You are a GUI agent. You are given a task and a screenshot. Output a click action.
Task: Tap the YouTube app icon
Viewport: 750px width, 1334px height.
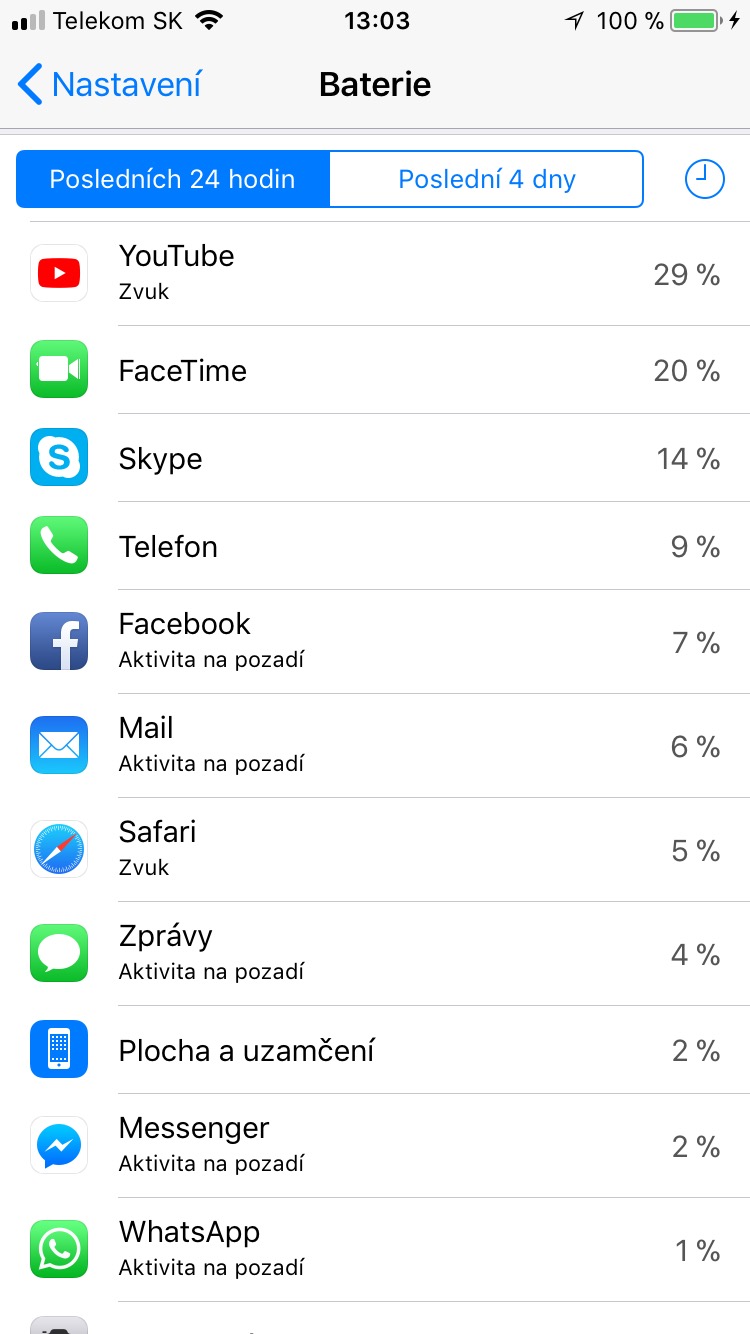(58, 272)
